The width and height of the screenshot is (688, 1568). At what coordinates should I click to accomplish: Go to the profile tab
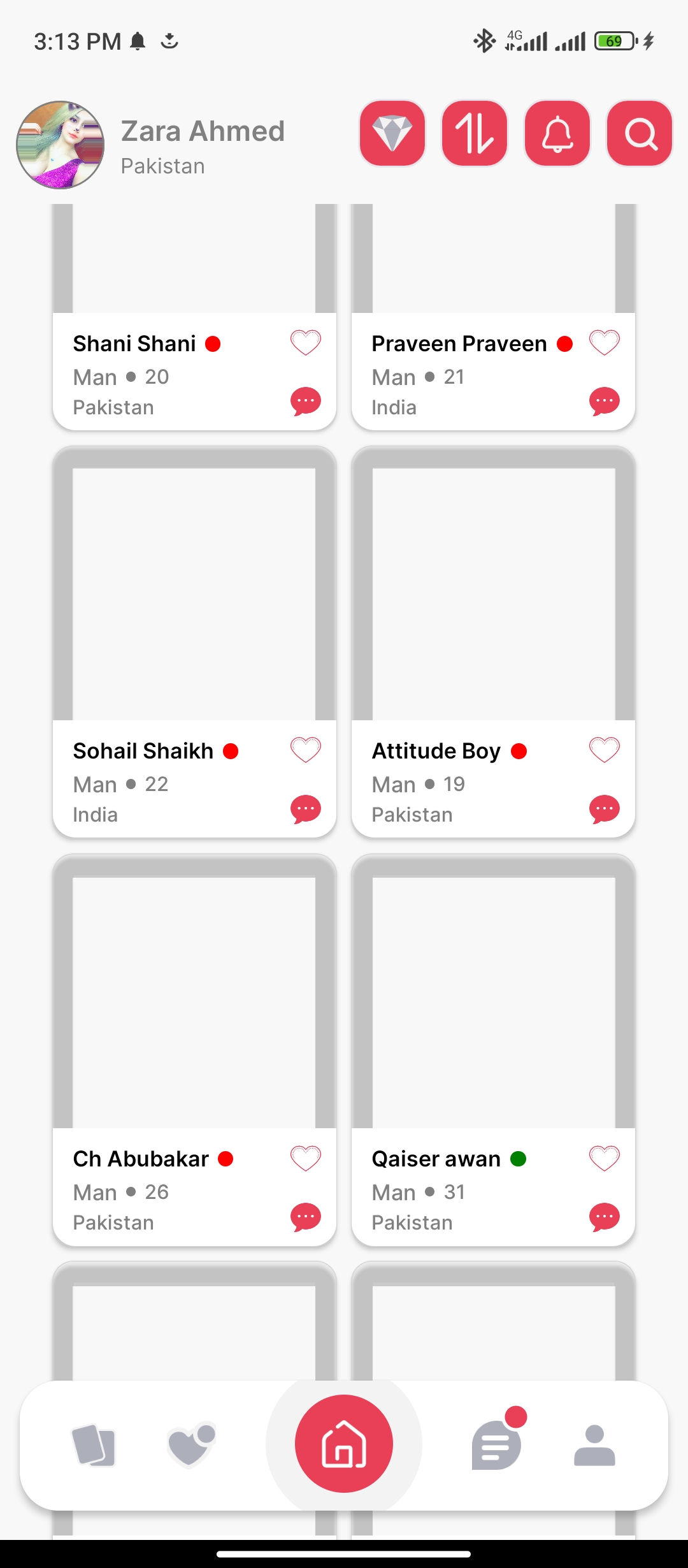pyautogui.click(x=594, y=1445)
